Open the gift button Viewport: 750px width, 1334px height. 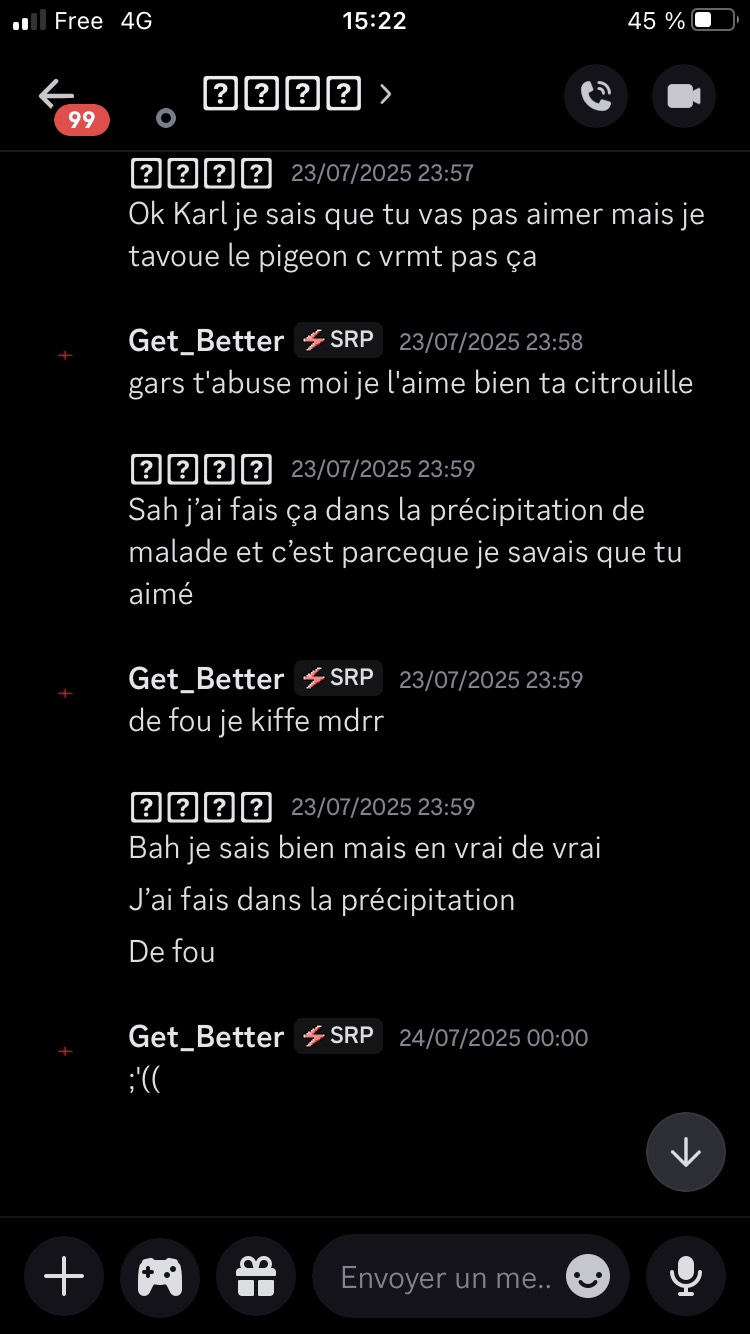[256, 1276]
